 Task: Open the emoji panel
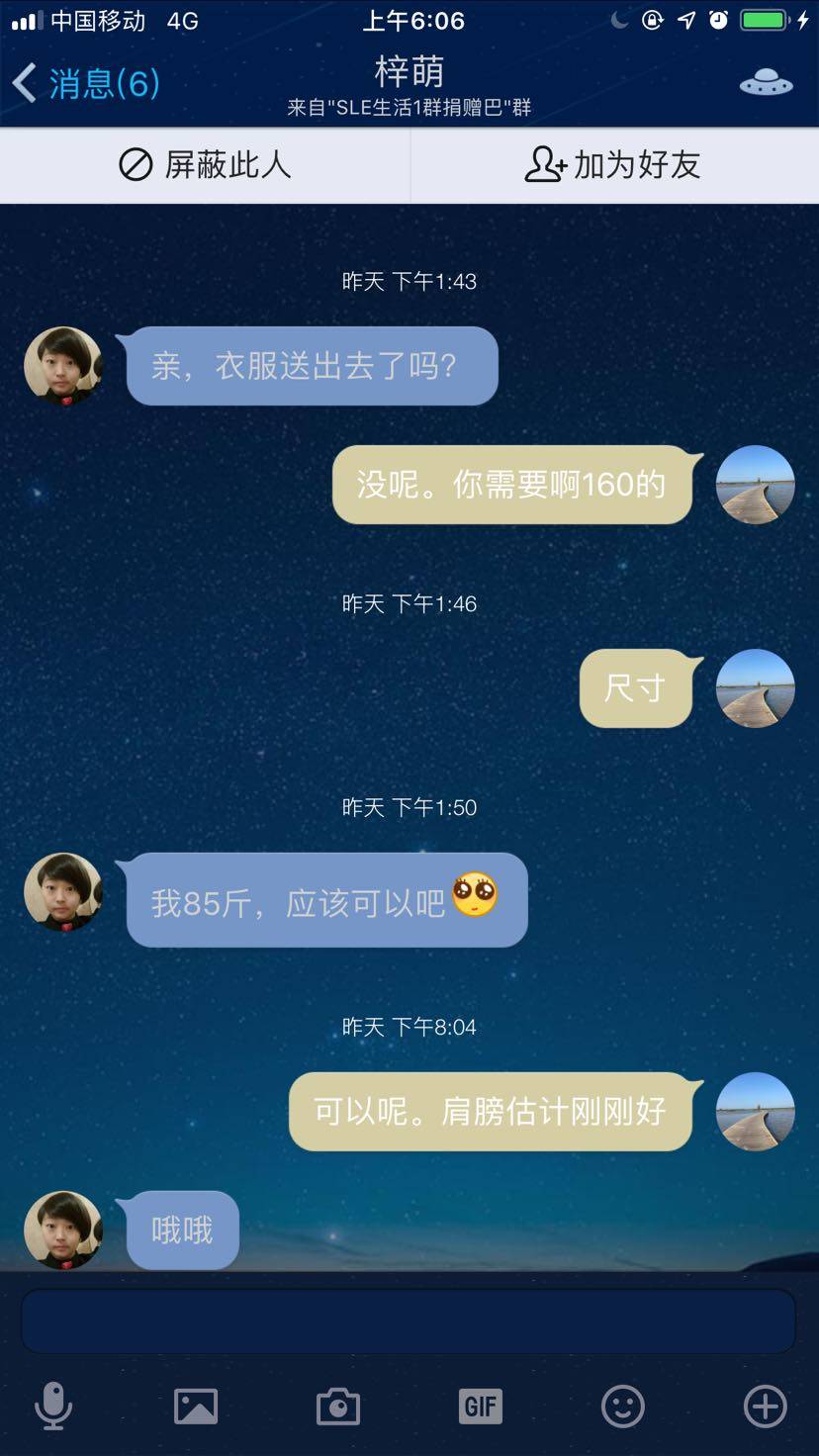pos(623,1406)
